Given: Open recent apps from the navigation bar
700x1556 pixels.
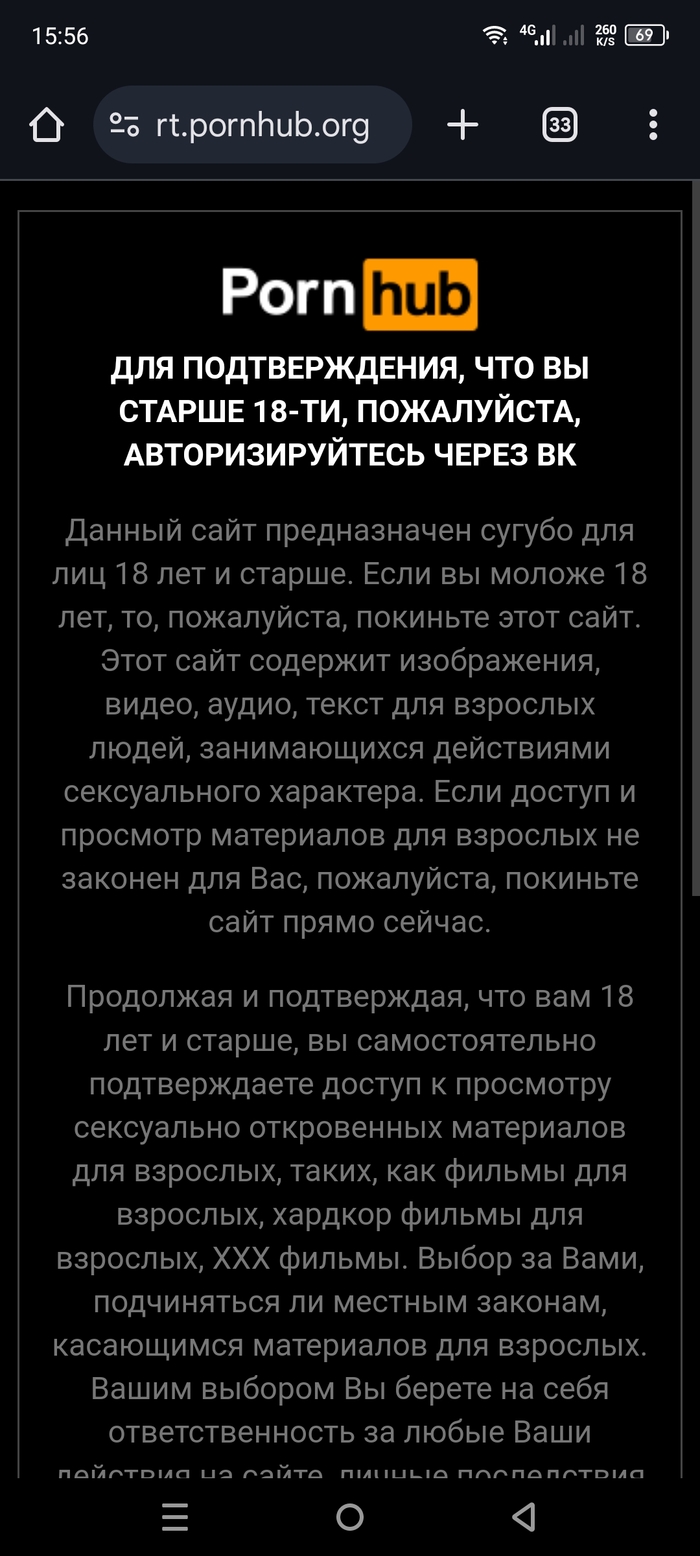Looking at the screenshot, I should [175, 1517].
